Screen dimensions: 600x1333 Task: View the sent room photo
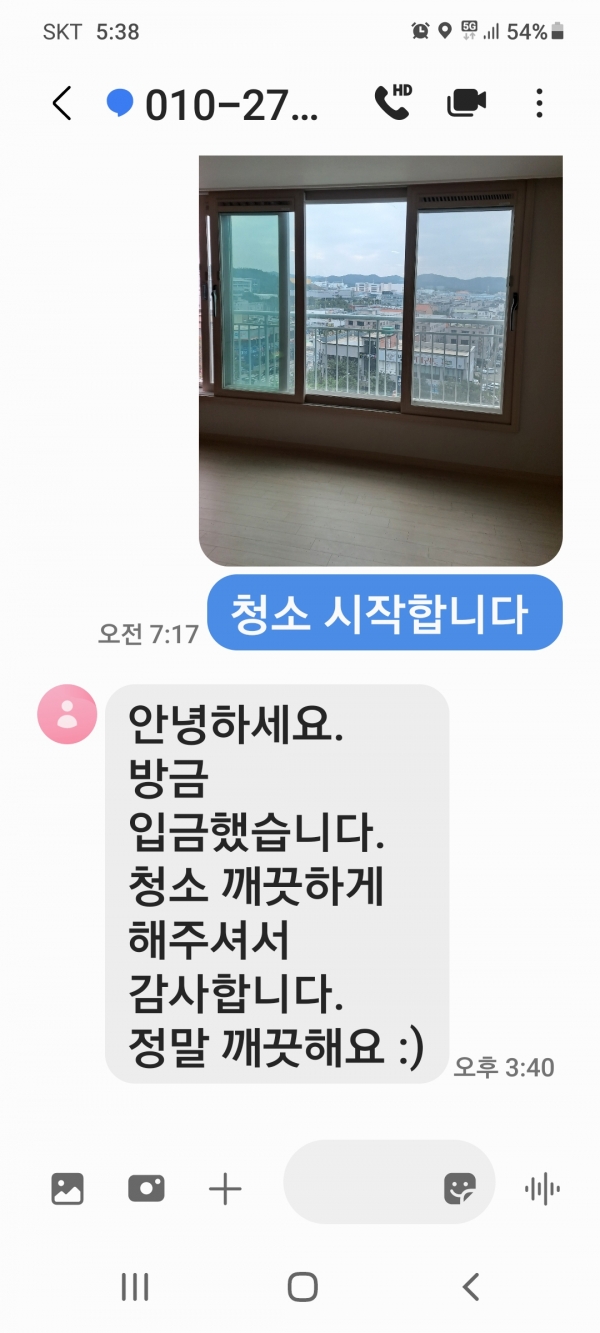[x=380, y=360]
